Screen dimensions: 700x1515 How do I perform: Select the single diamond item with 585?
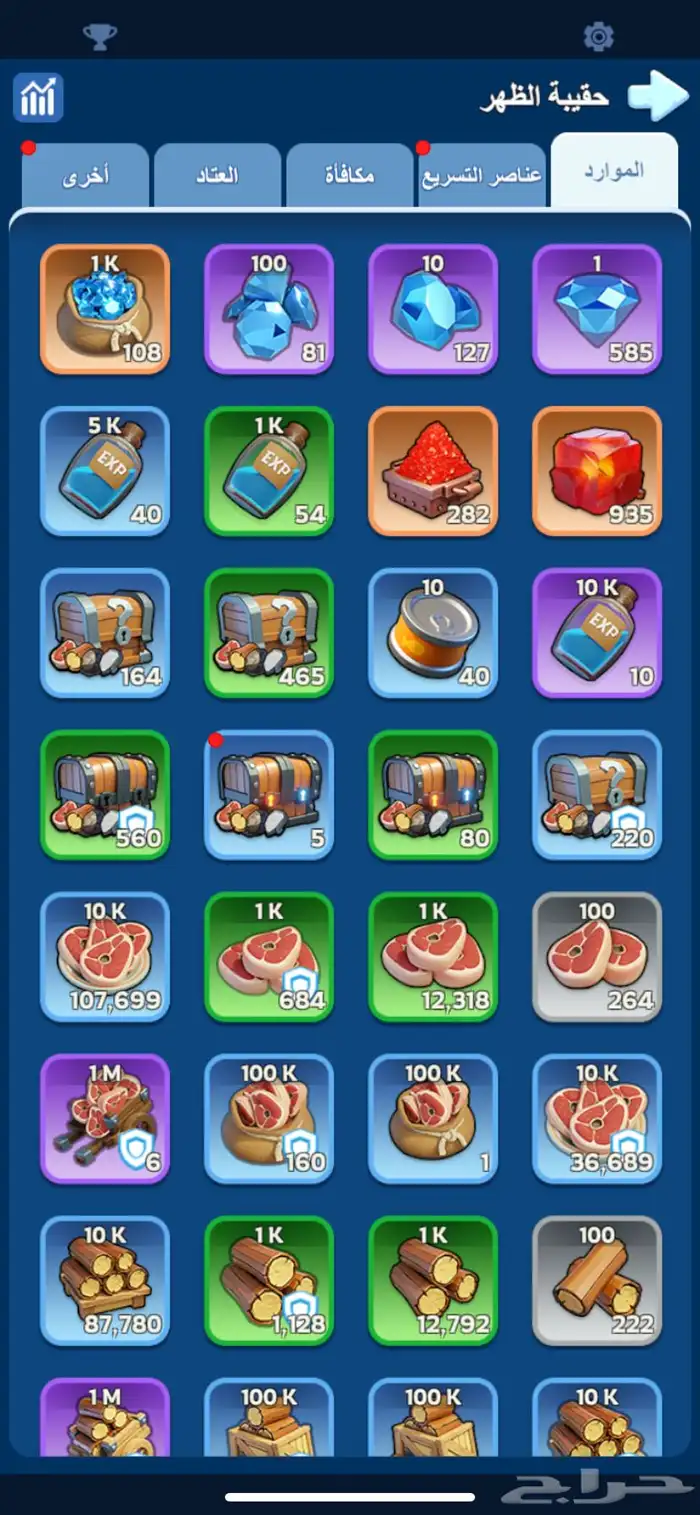pyautogui.click(x=597, y=309)
